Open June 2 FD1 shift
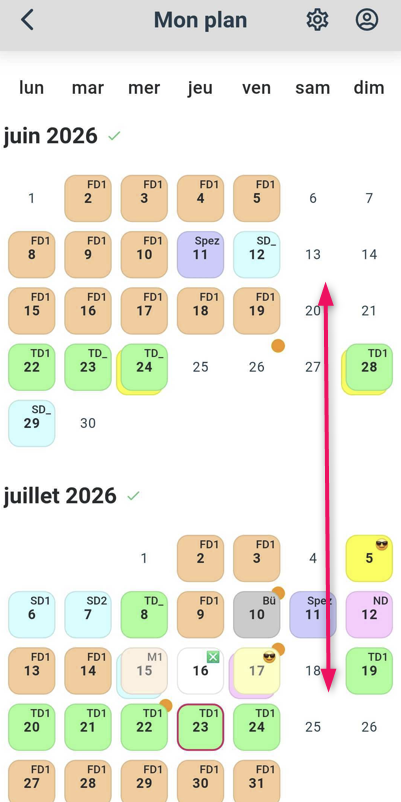Viewport: 401px width, 802px height. (88, 198)
